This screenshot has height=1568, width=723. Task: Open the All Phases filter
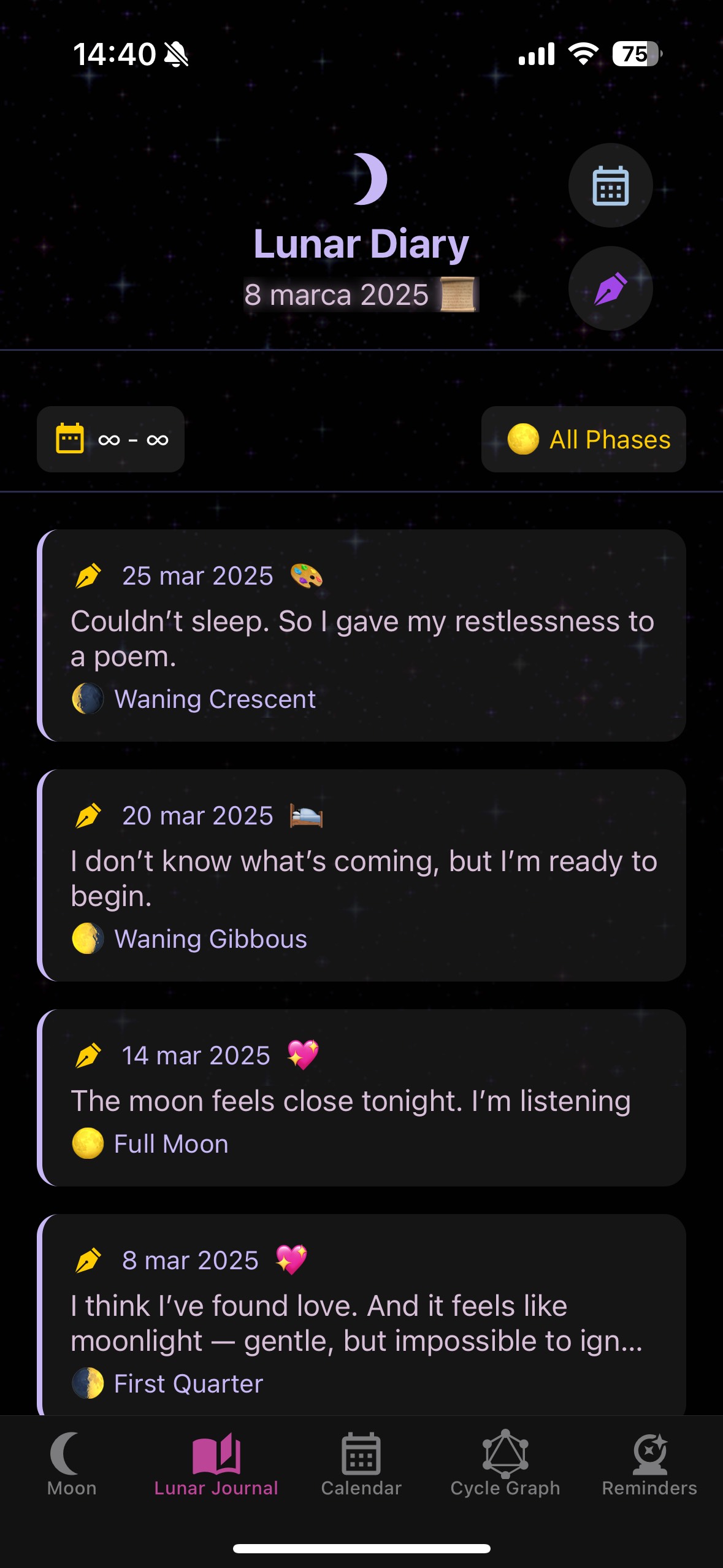[x=583, y=439]
